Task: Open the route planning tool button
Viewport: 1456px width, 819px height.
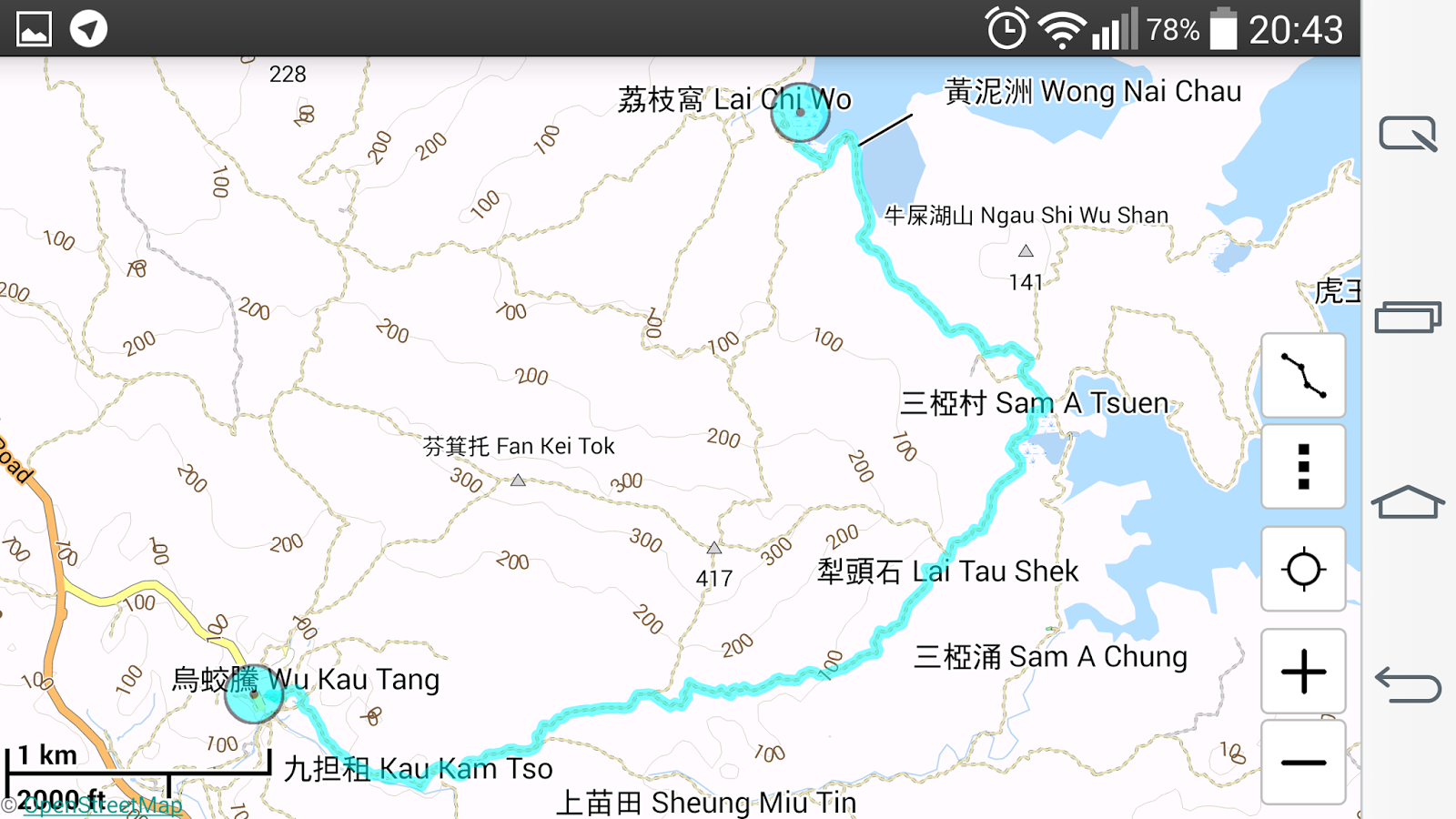Action: pyautogui.click(x=1303, y=375)
